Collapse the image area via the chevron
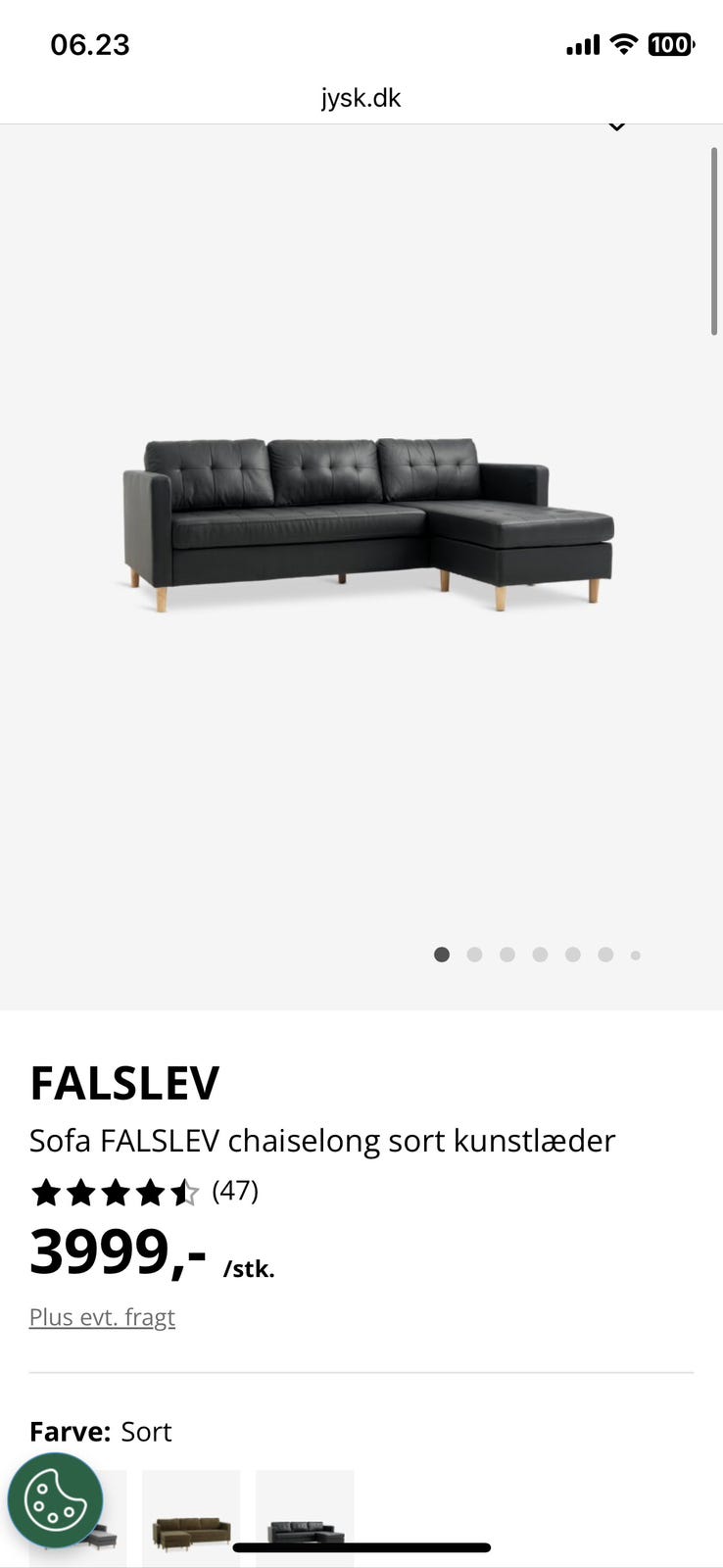Screen dimensions: 723x1568 coord(616,125)
